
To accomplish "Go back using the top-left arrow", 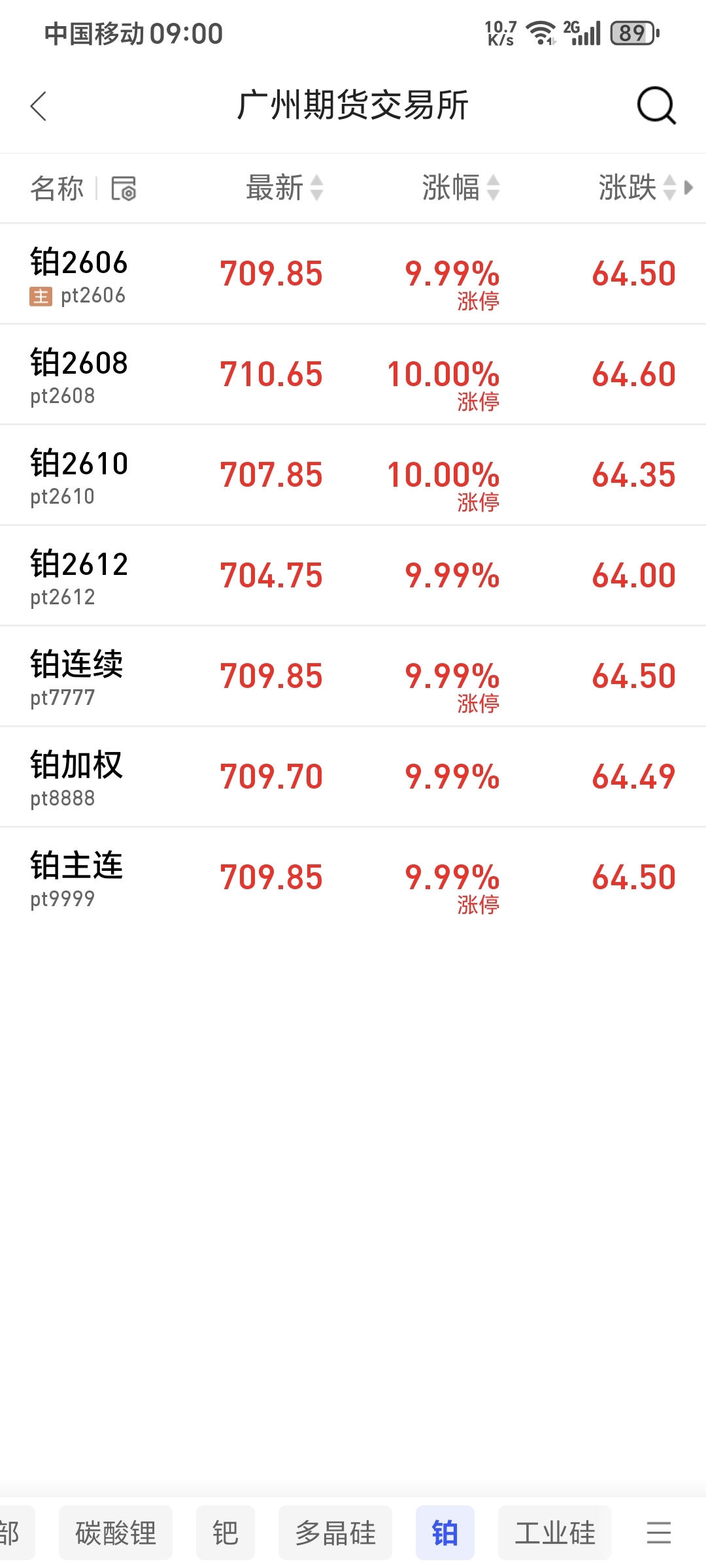I will click(x=39, y=106).
